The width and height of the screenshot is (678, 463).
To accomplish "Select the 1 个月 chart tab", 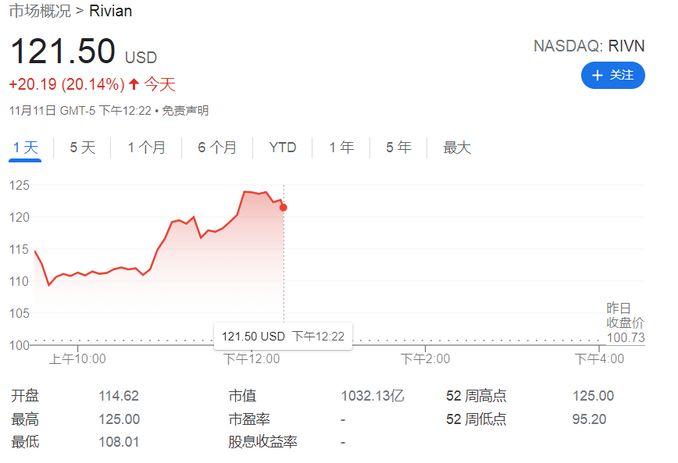I will [x=146, y=147].
